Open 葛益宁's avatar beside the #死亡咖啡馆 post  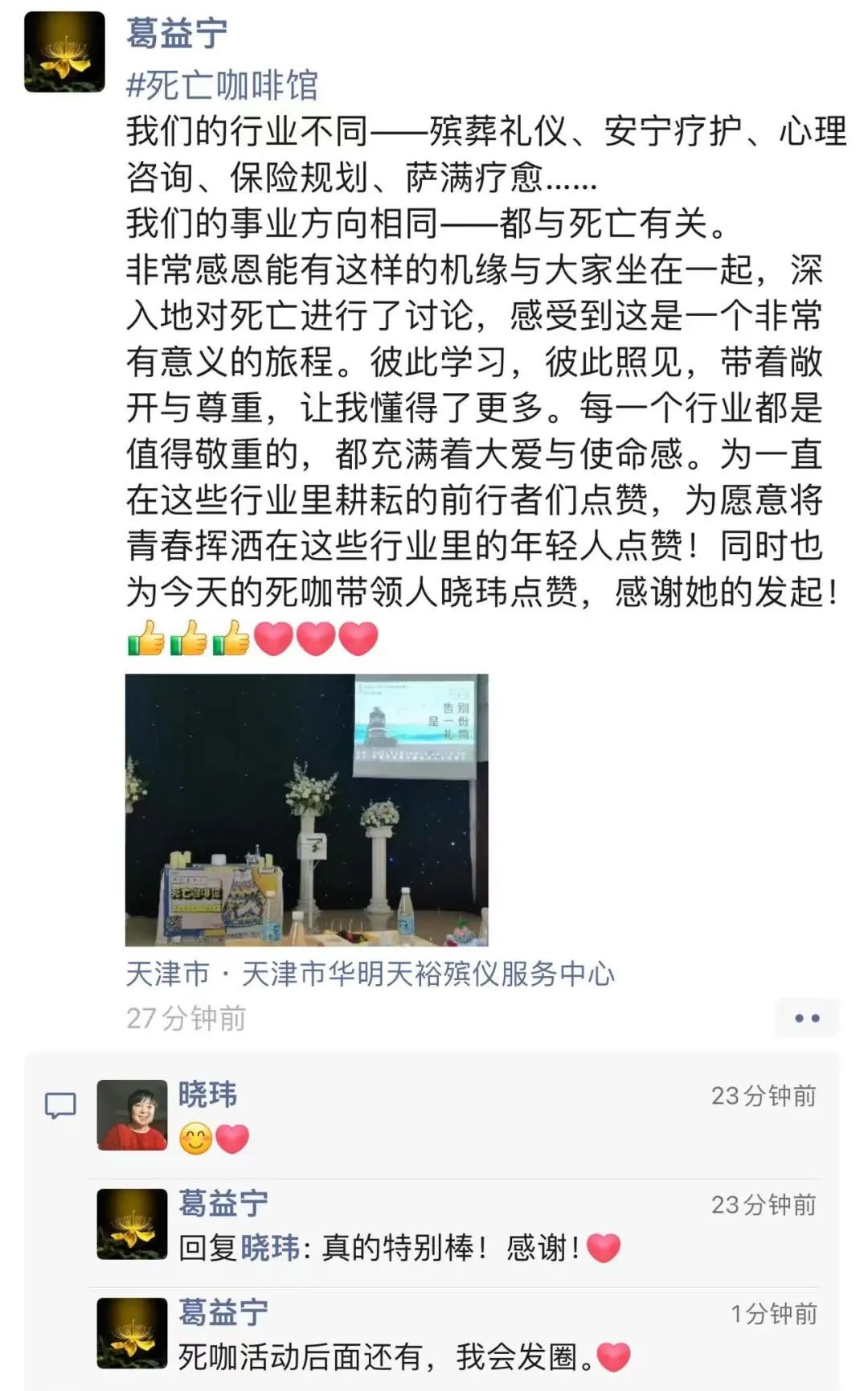point(64,52)
